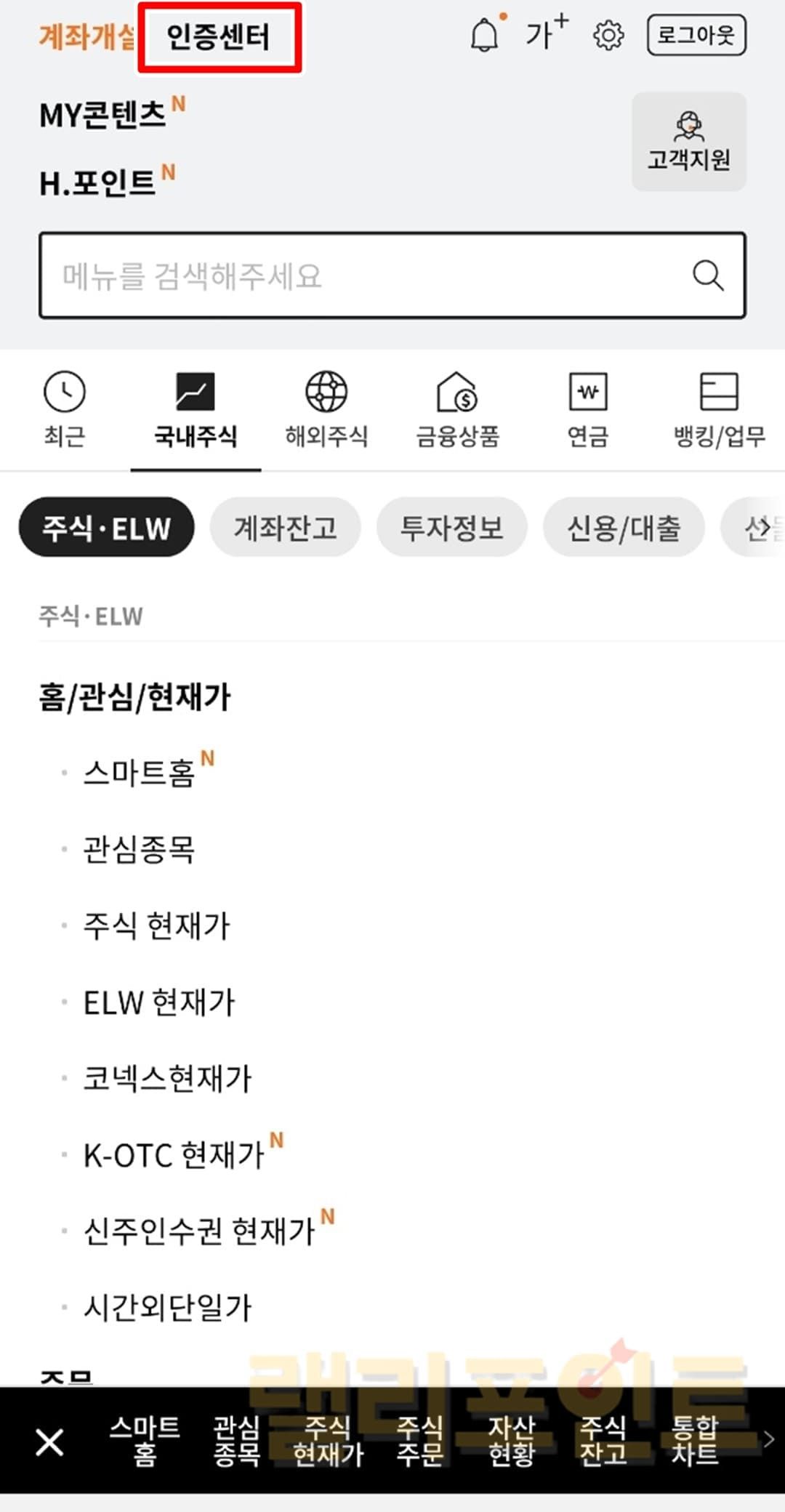This screenshot has height=1512, width=785.
Task: Open the settings gear
Action: (x=608, y=35)
